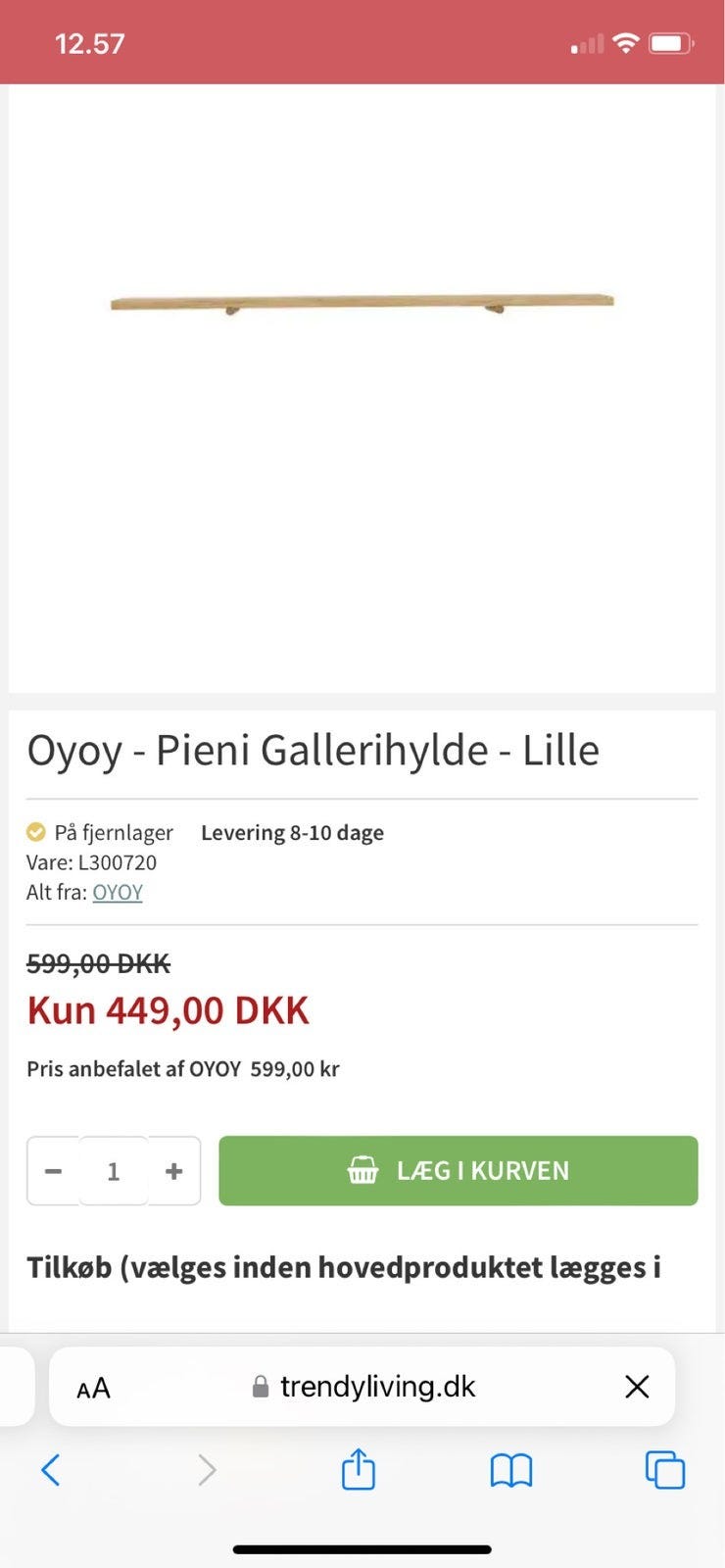Stop loading the page

[637, 1387]
